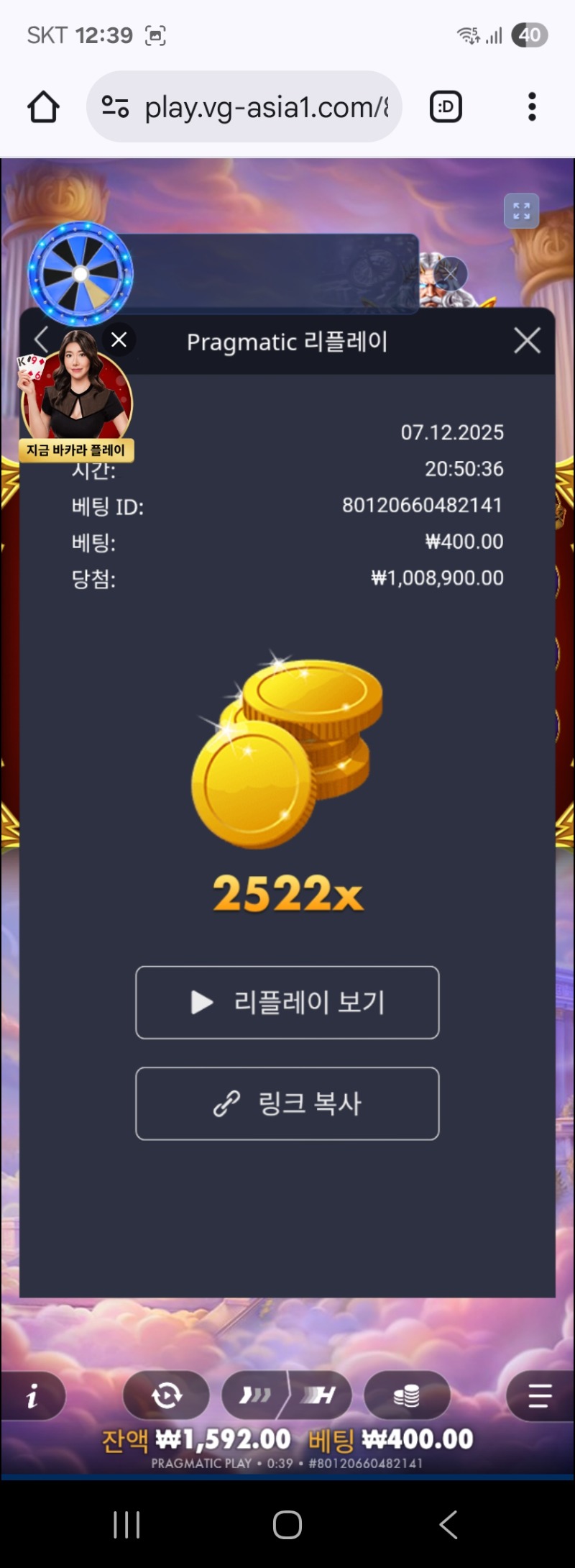Open the Chrome tab switcher
The width and height of the screenshot is (575, 1568).
tap(445, 106)
